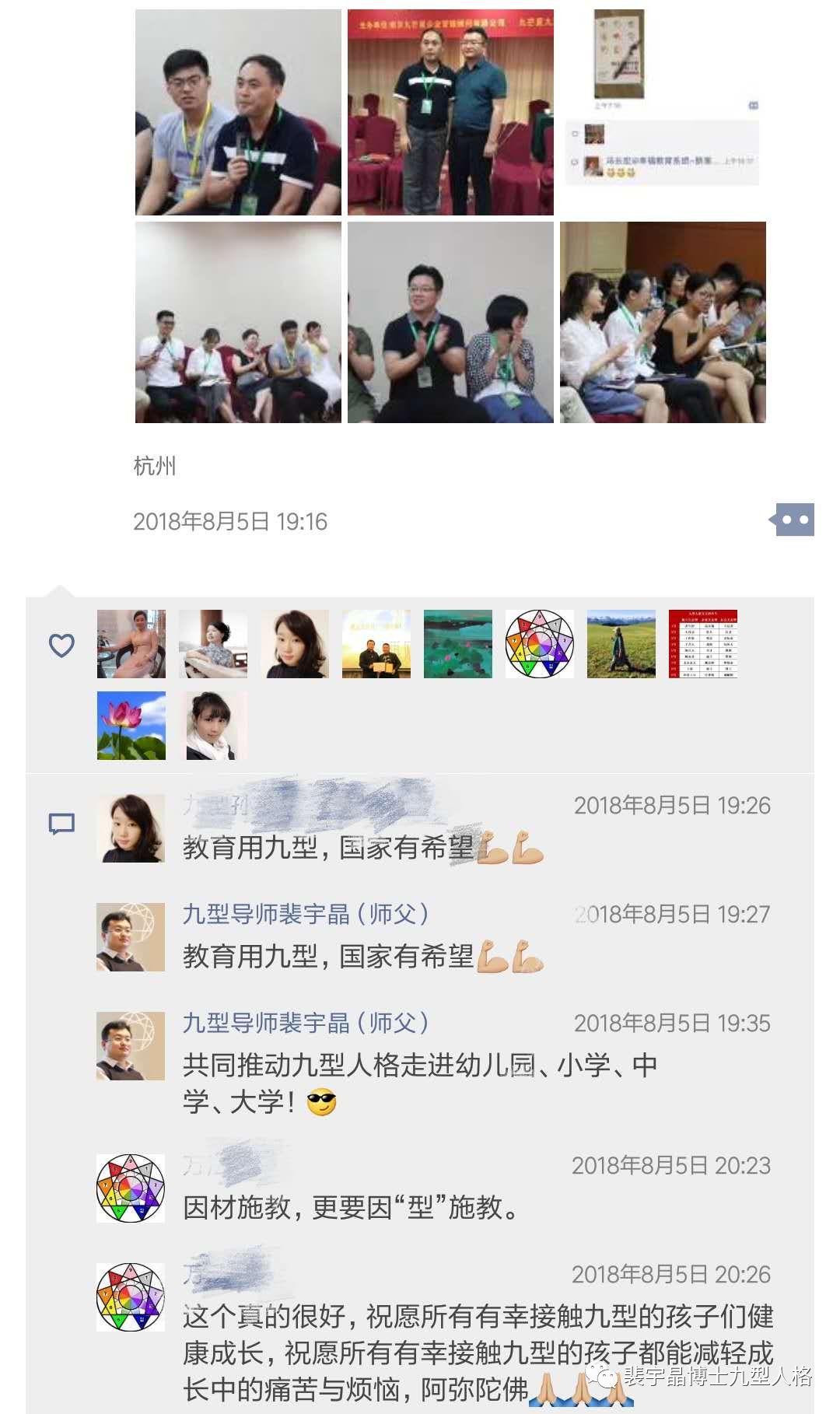Open commenter avatar on the 19:26 comment
Screen dimensions: 840x1414
131,828
